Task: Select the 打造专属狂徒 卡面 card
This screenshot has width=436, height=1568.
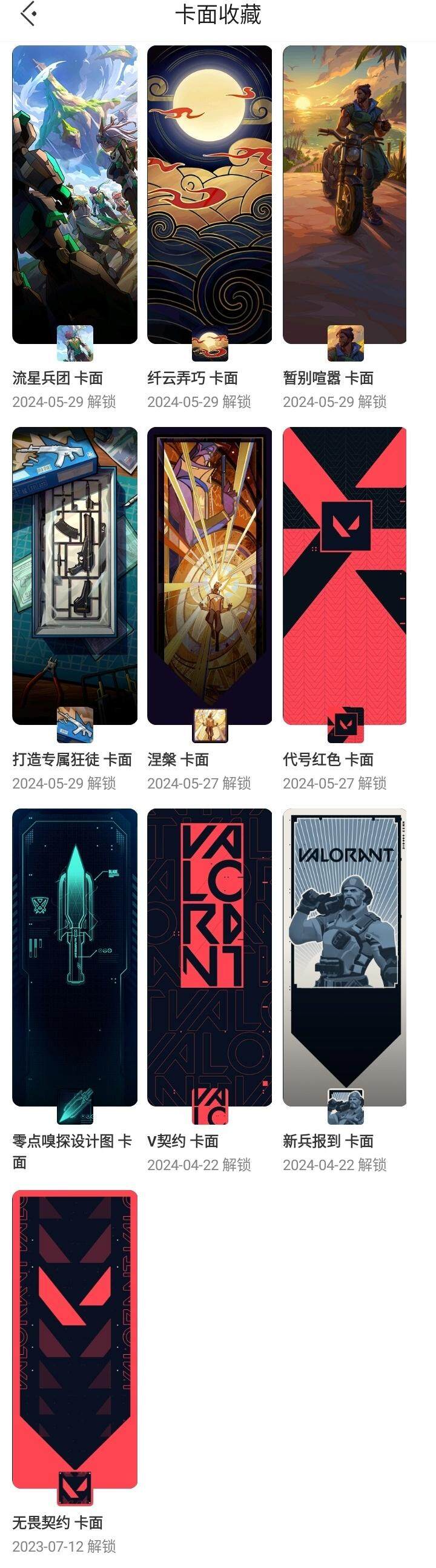Action: [74, 576]
